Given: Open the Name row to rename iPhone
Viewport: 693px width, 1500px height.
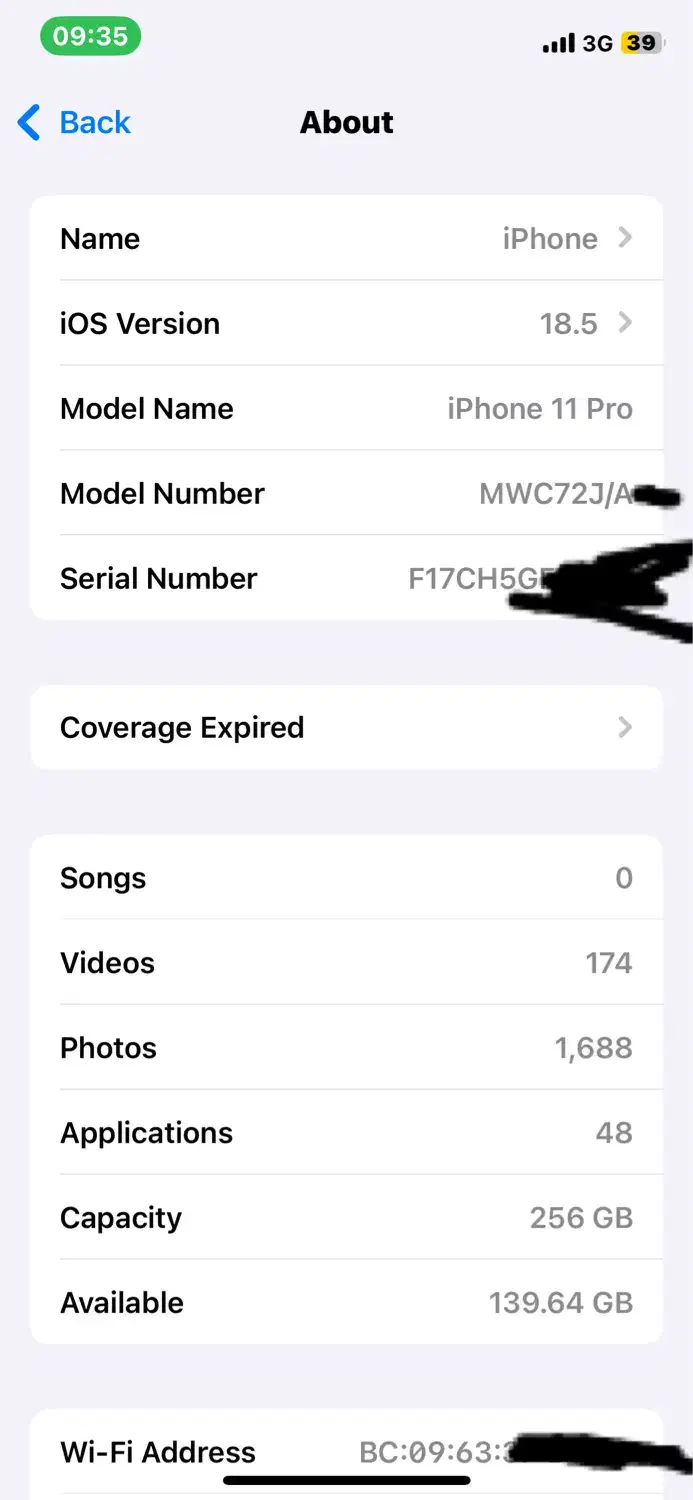Looking at the screenshot, I should 346,239.
